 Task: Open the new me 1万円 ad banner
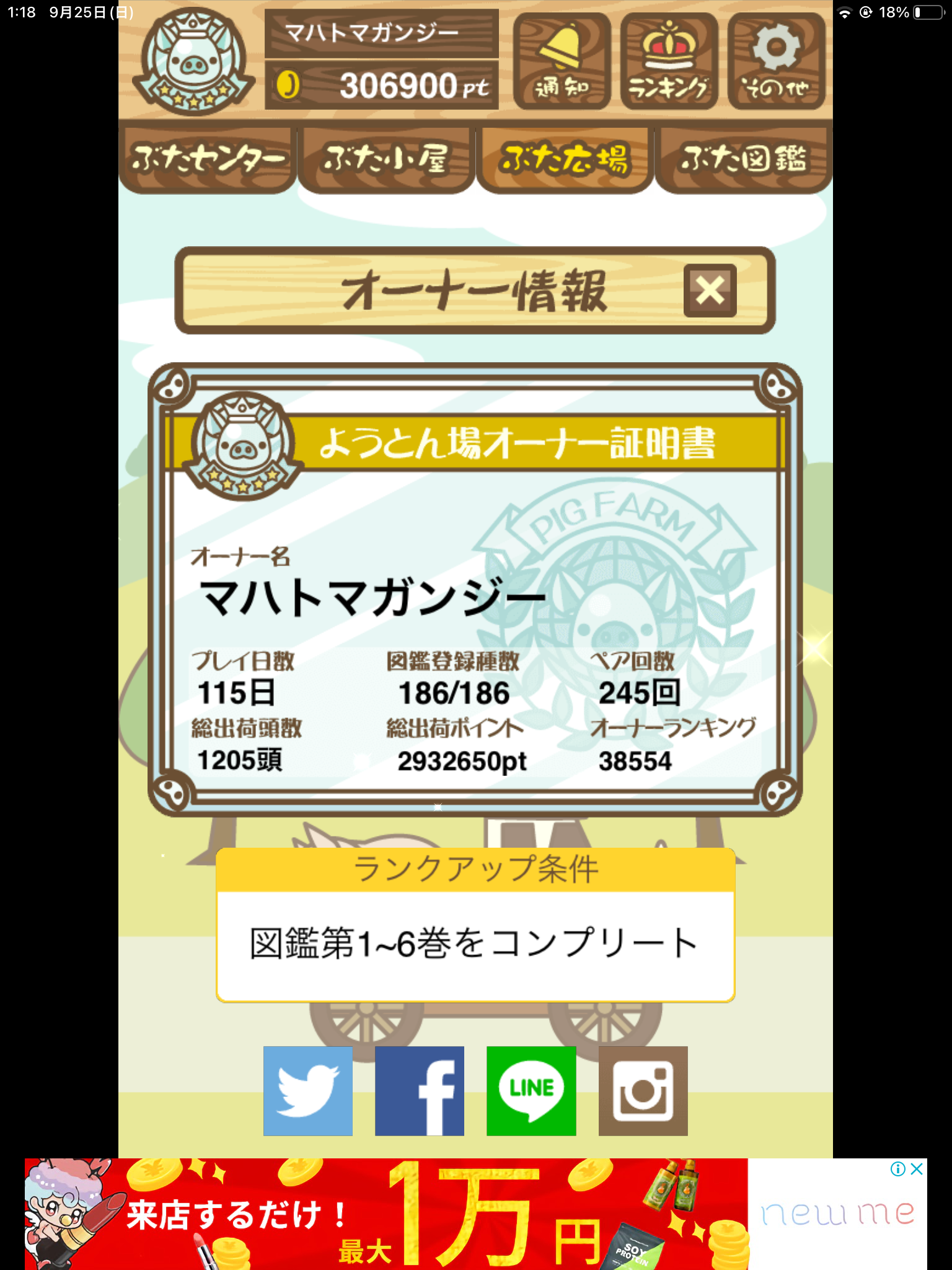[x=434, y=1214]
